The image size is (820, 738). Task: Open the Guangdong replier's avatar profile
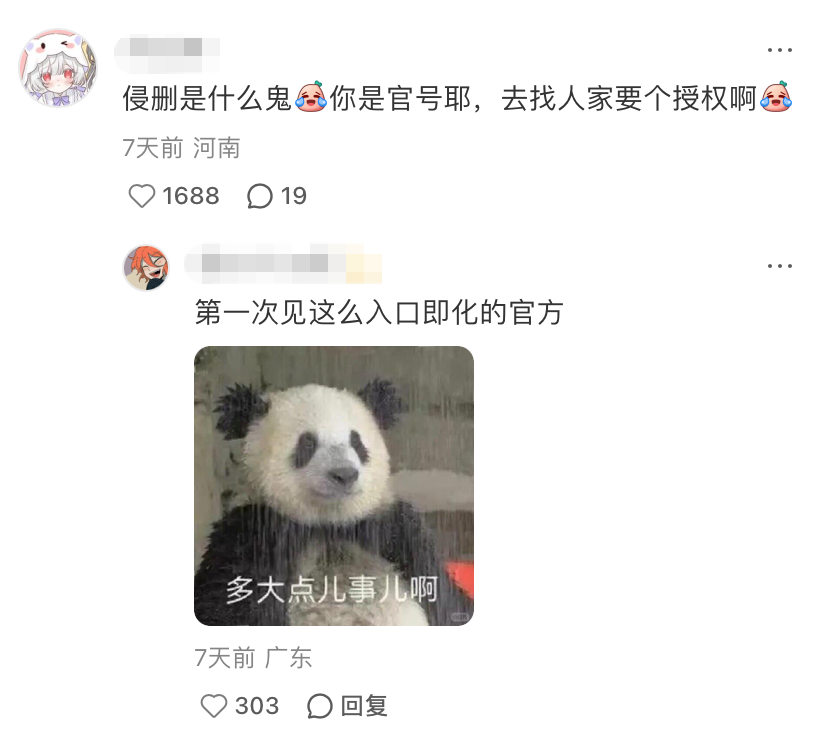pos(145,267)
